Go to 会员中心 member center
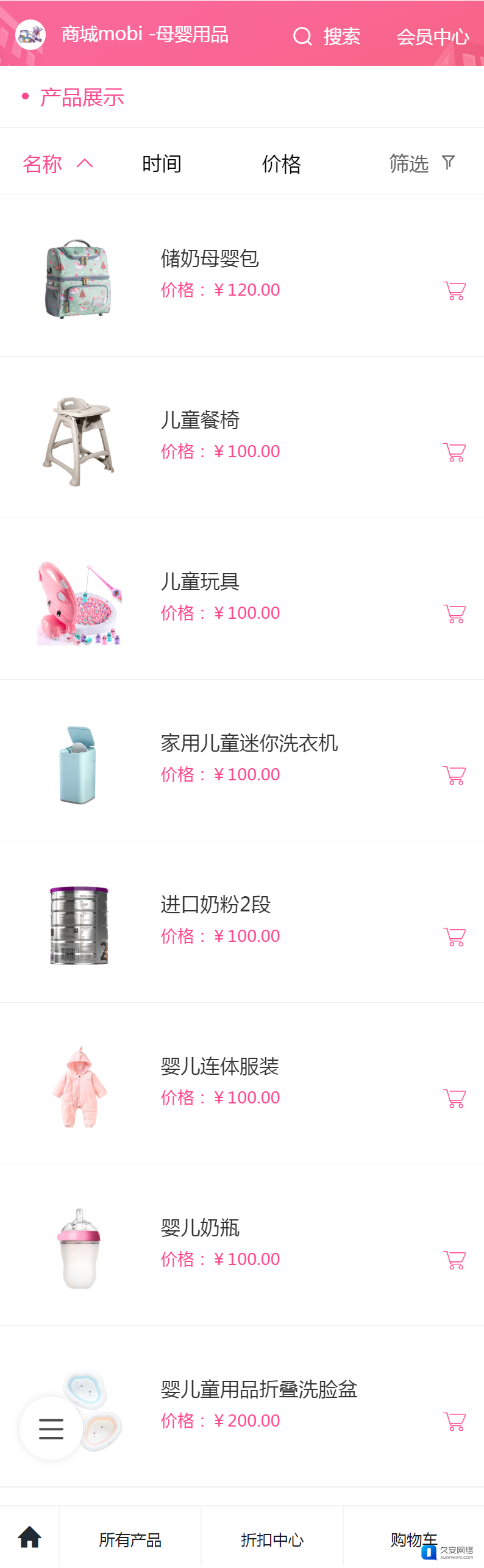This screenshot has width=484, height=1568. coord(433,37)
